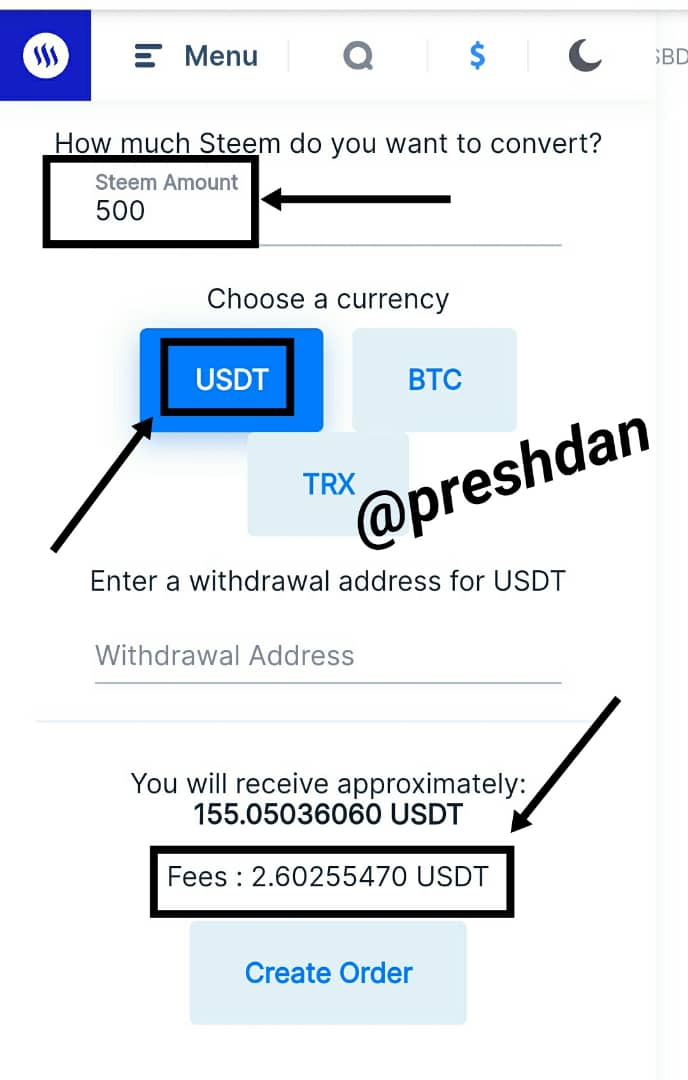Viewport: 688px width, 1080px height.
Task: Open the search icon in the header
Action: pos(358,56)
